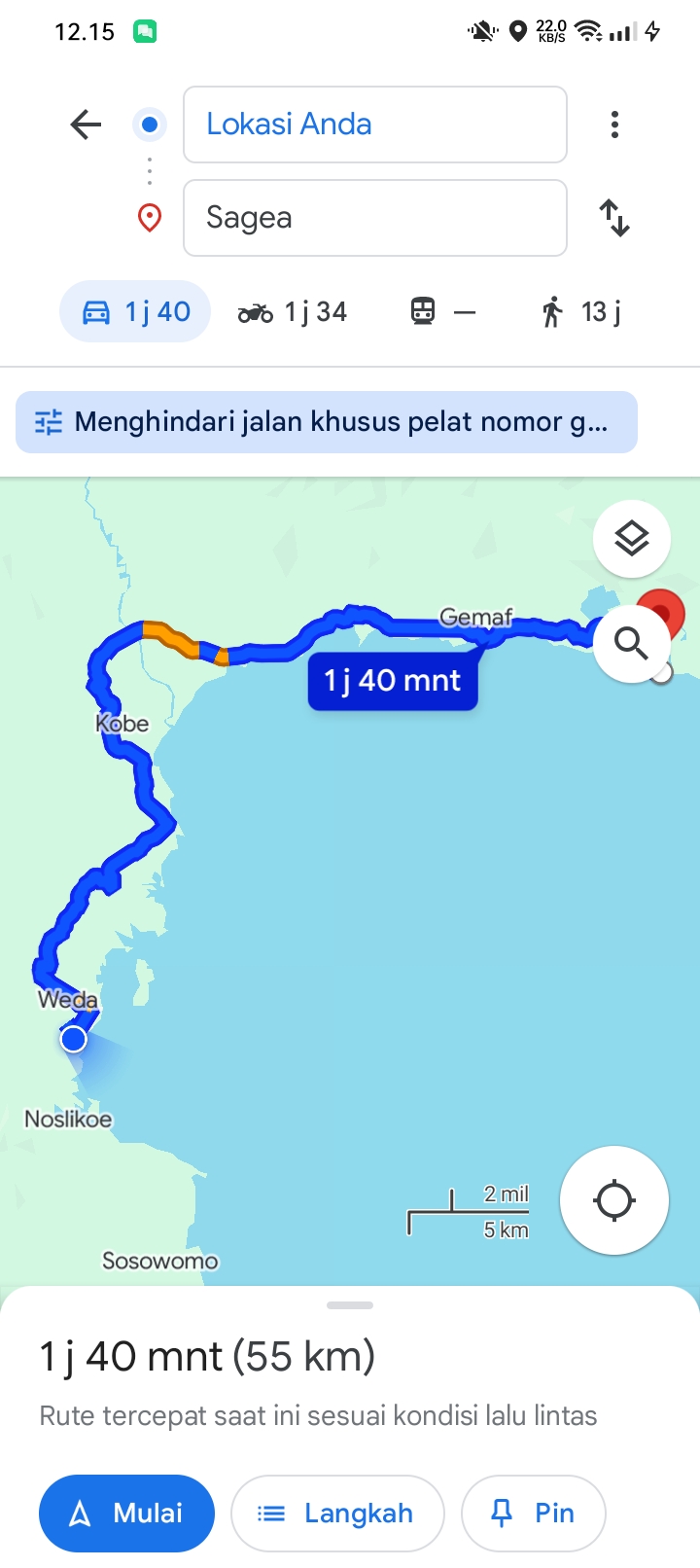
Task: Open the three-dot overflow menu
Action: tap(614, 125)
